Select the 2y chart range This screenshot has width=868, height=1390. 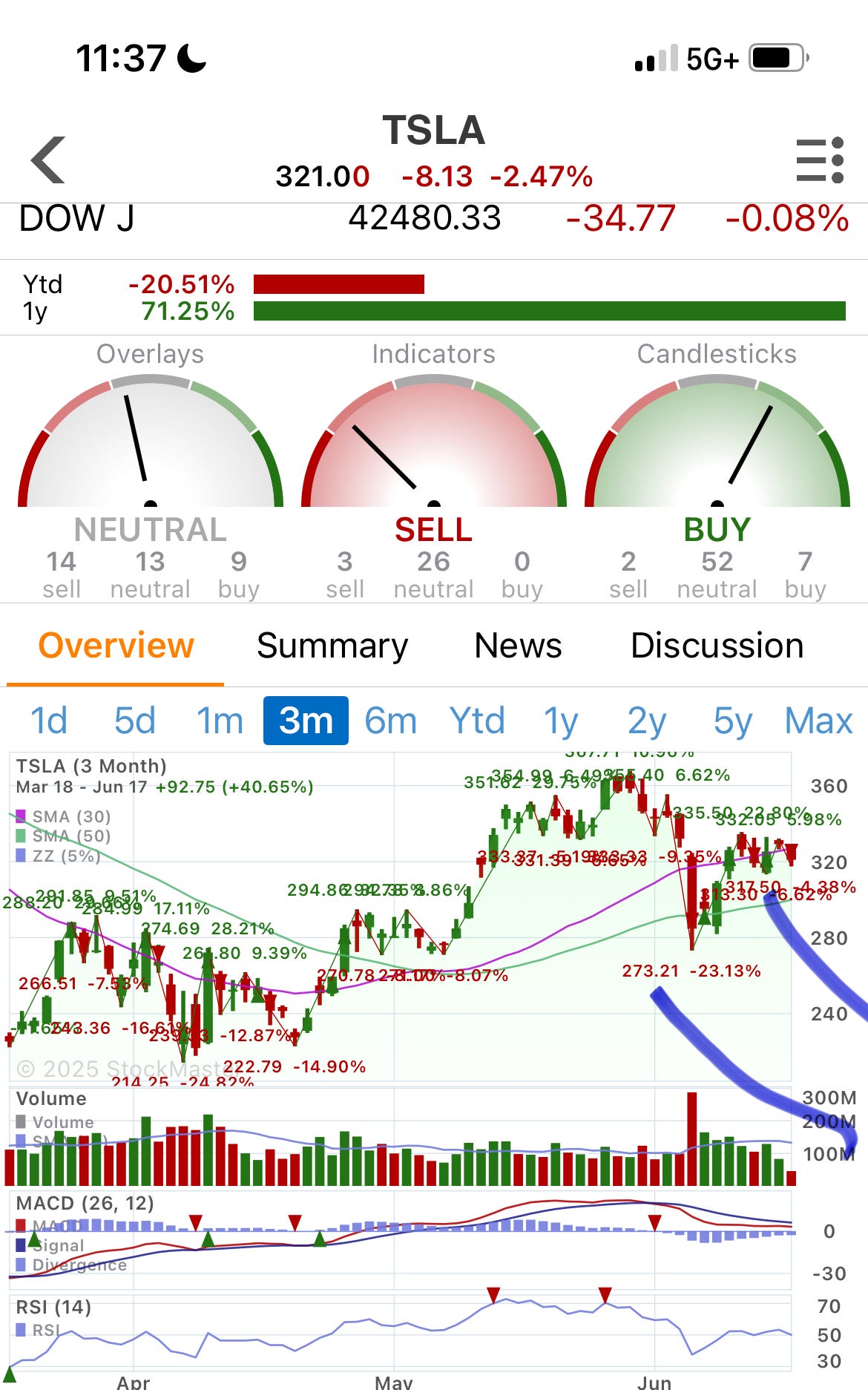647,721
